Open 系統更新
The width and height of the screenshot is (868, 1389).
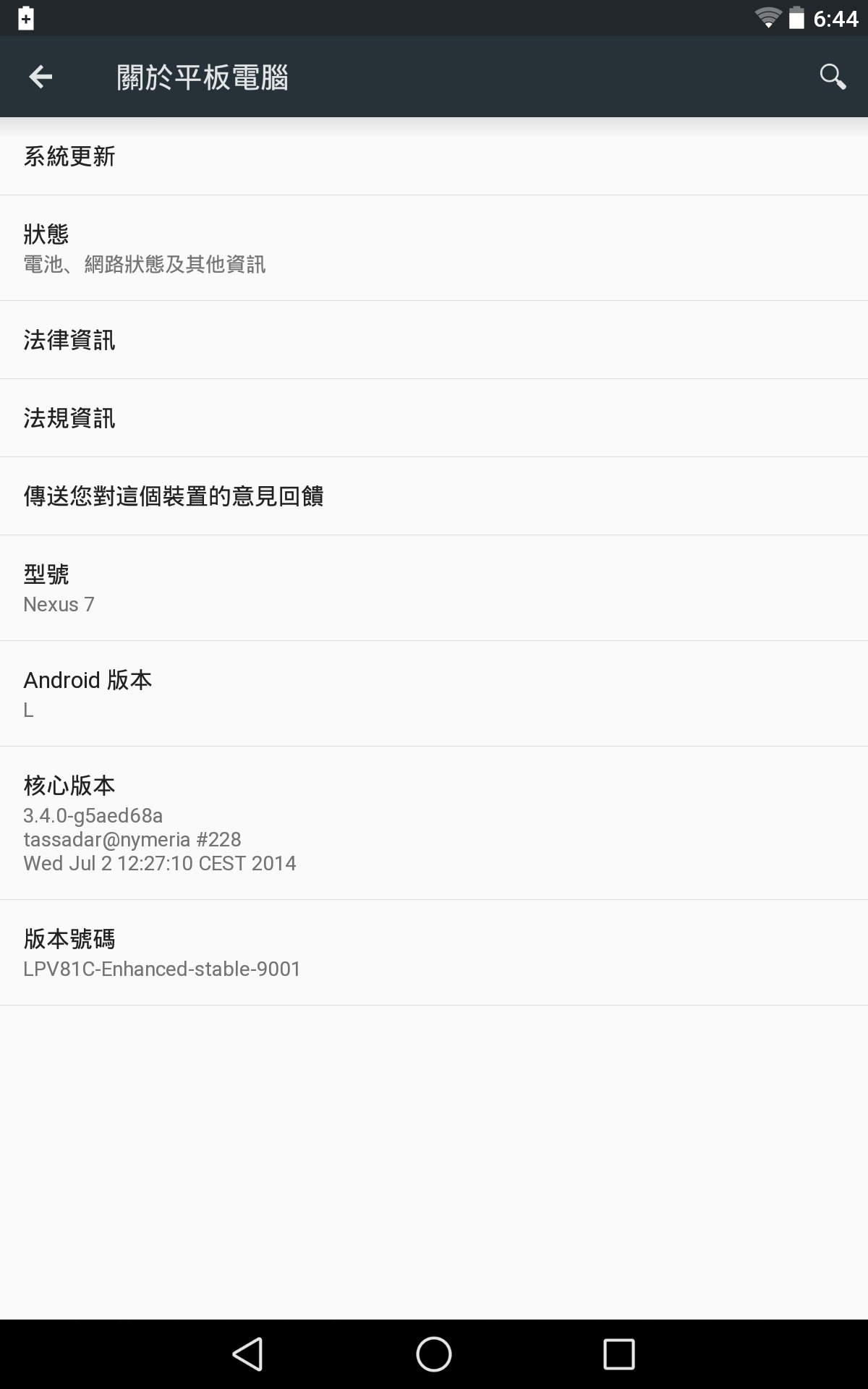(x=434, y=156)
